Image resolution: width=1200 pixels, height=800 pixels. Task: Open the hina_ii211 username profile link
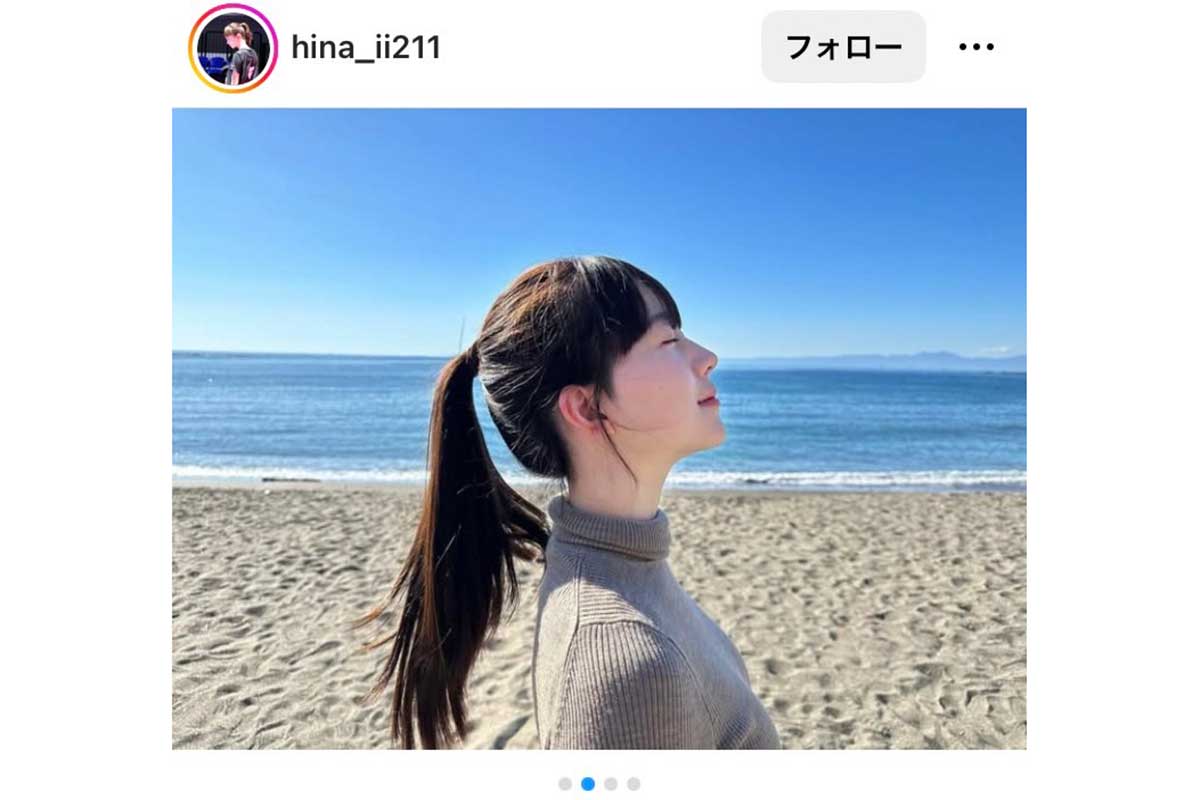[x=366, y=48]
